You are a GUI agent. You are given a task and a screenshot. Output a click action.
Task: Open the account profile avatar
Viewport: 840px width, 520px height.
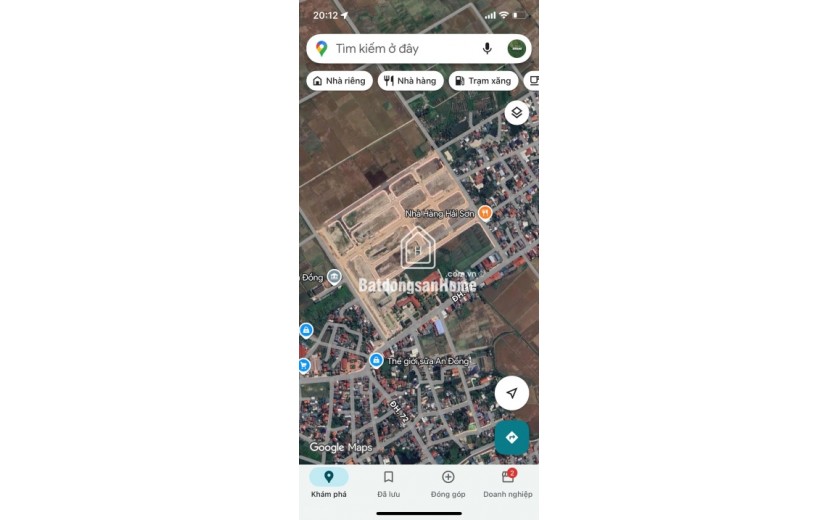516,49
